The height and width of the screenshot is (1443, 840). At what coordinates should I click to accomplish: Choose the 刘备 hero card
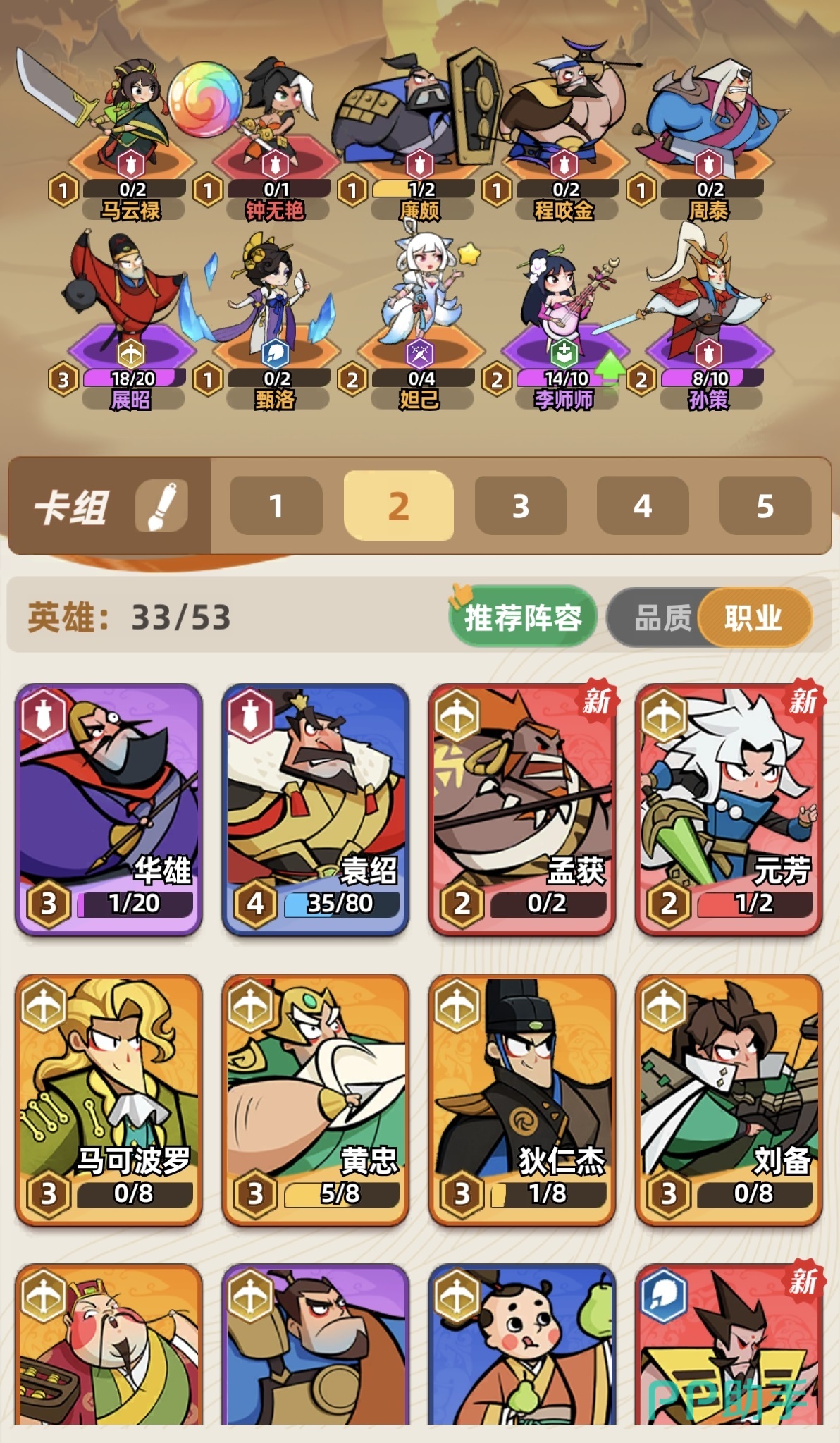tap(729, 1100)
